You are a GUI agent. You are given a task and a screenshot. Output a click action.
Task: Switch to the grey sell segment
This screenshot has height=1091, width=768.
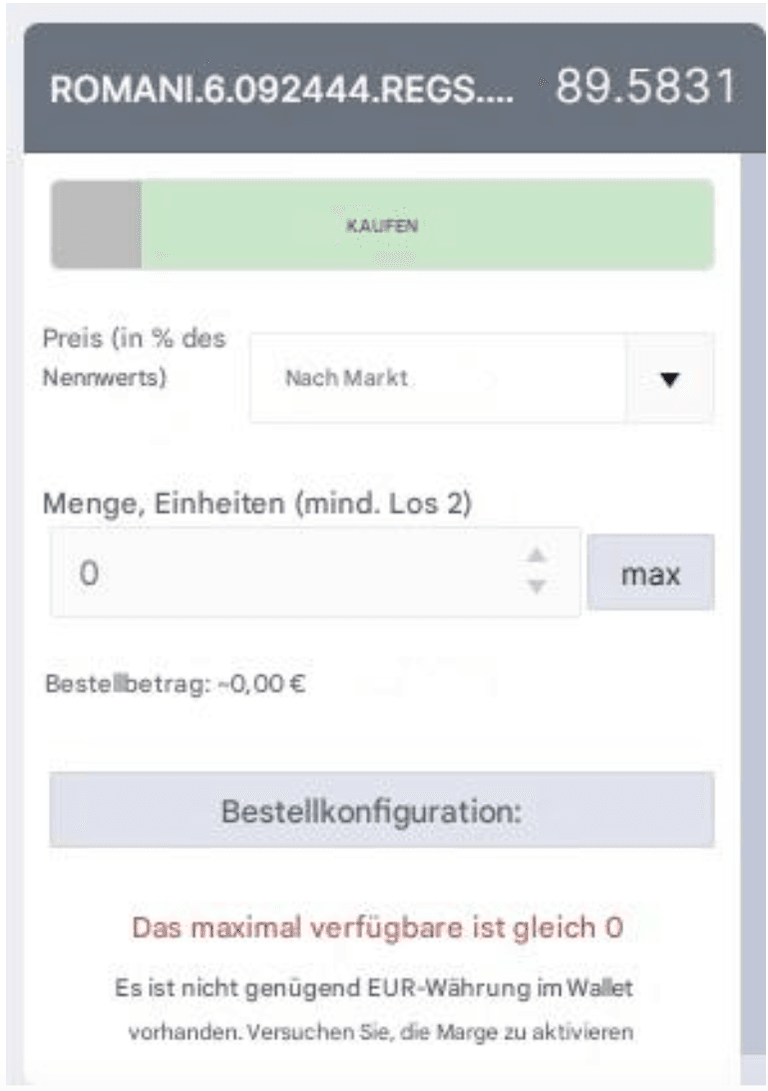(x=96, y=226)
